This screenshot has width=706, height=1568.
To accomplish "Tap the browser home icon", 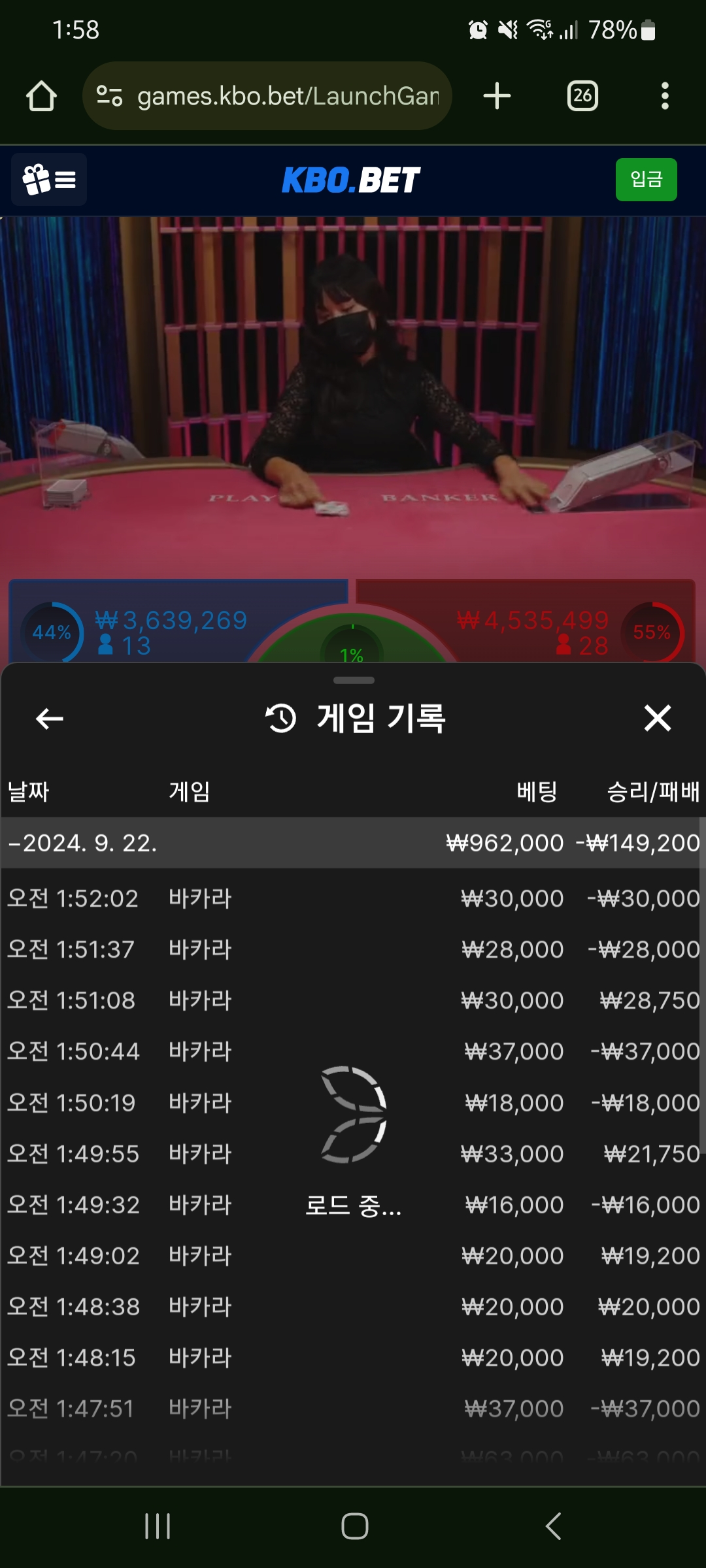I will pyautogui.click(x=41, y=97).
